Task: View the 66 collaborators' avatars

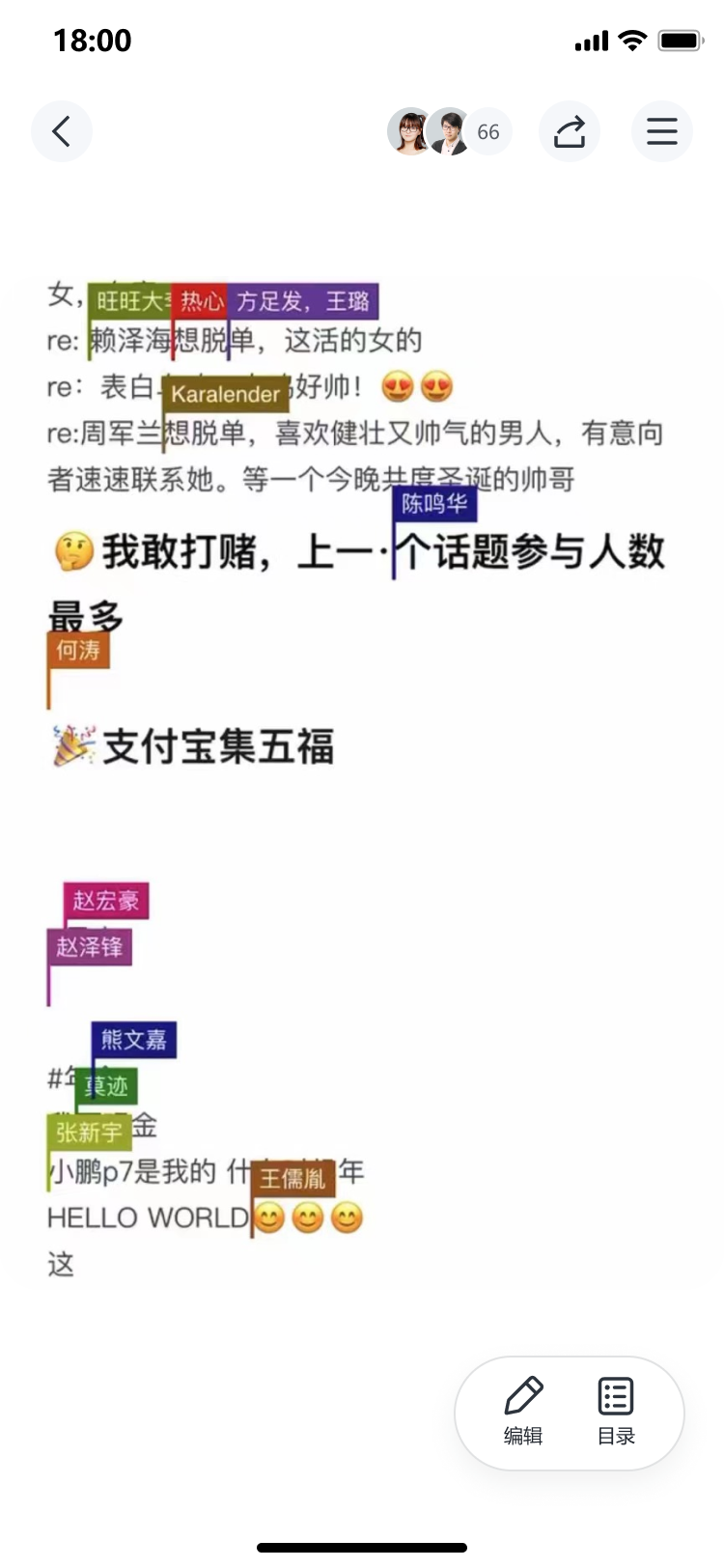Action: 449,131
